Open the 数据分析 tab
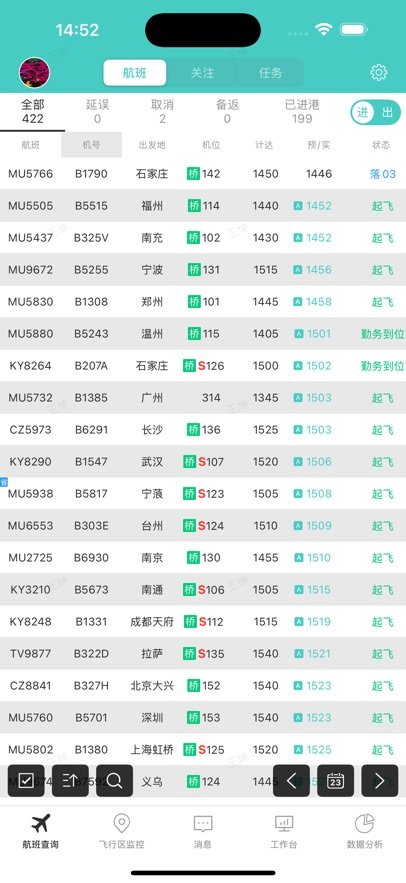This screenshot has width=406, height=883. pyautogui.click(x=365, y=831)
